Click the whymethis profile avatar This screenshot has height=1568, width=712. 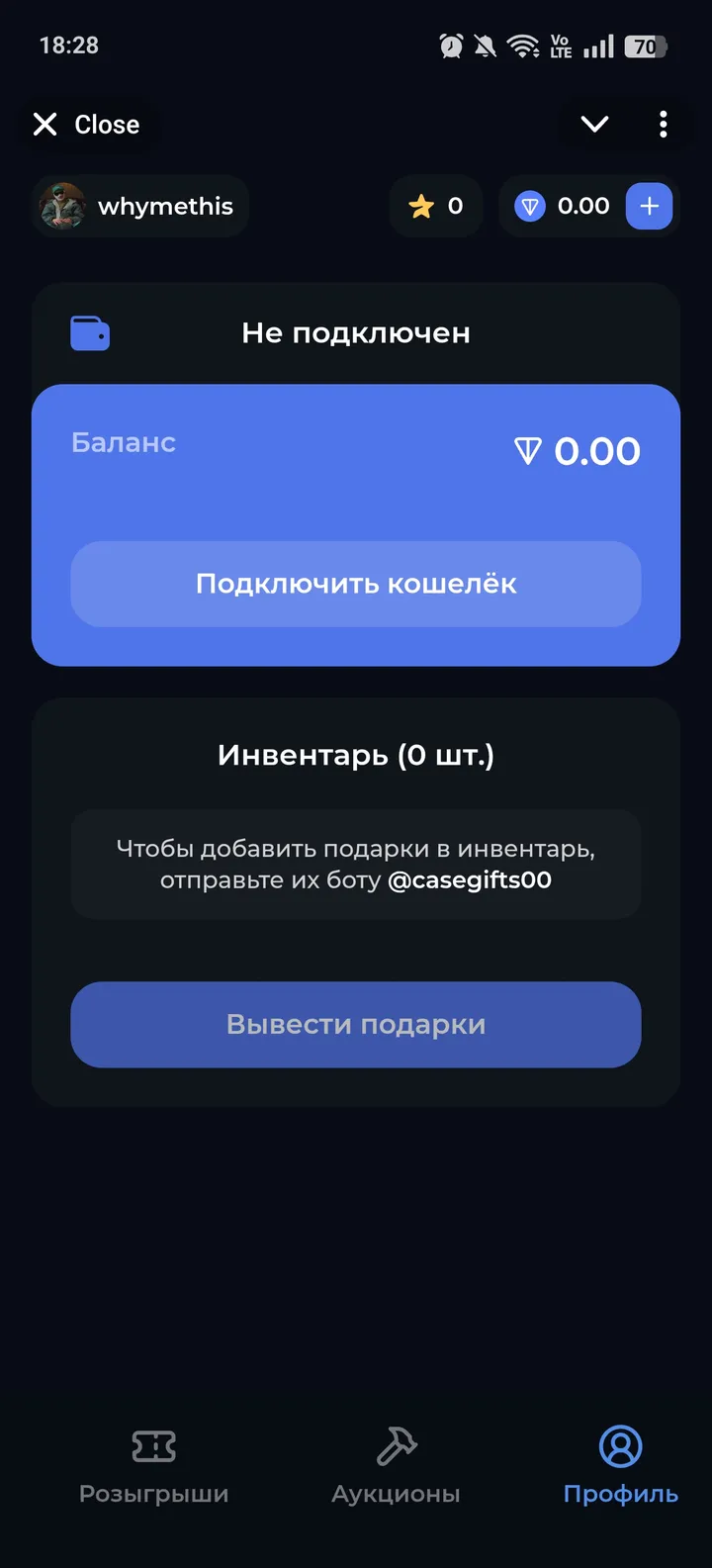61,206
